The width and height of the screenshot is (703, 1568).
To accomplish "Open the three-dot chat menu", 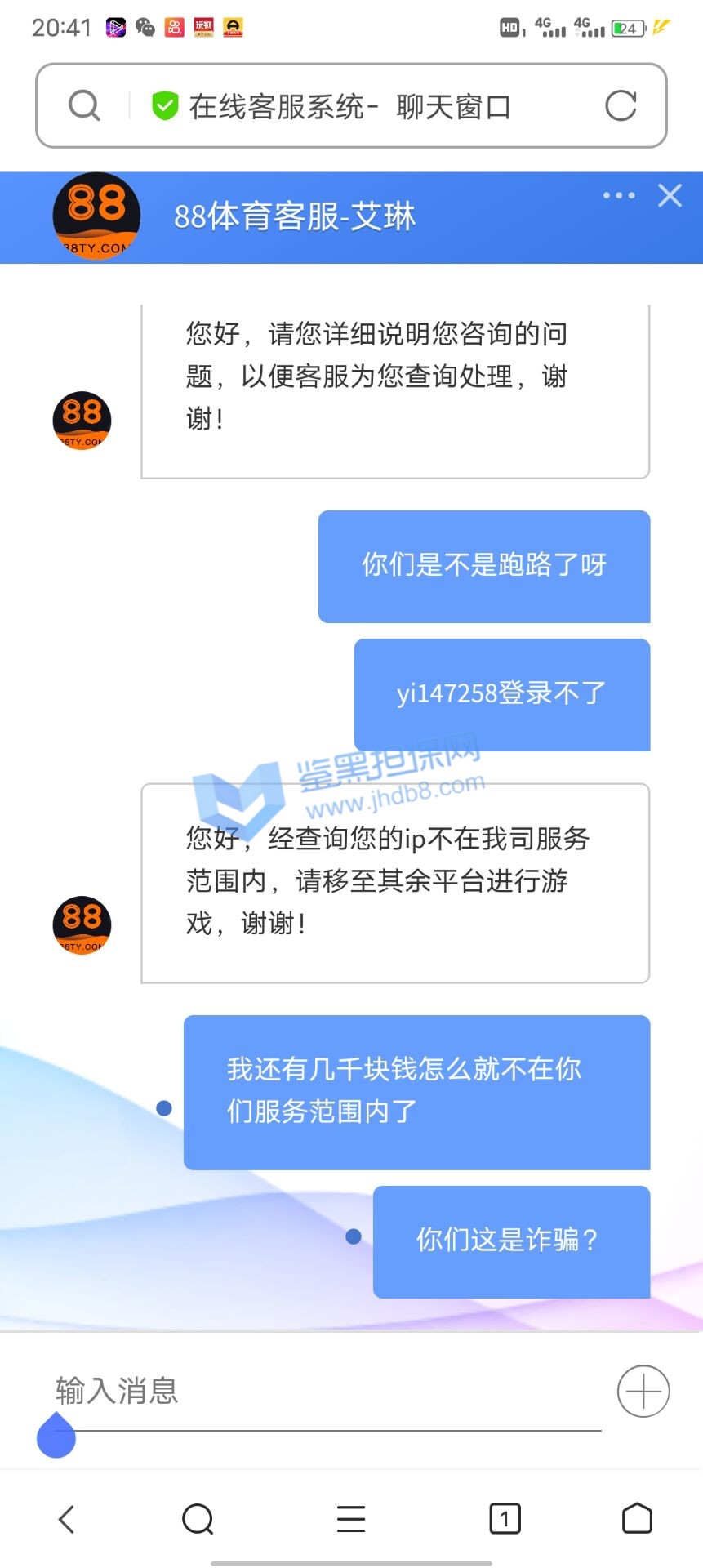I will 618,196.
